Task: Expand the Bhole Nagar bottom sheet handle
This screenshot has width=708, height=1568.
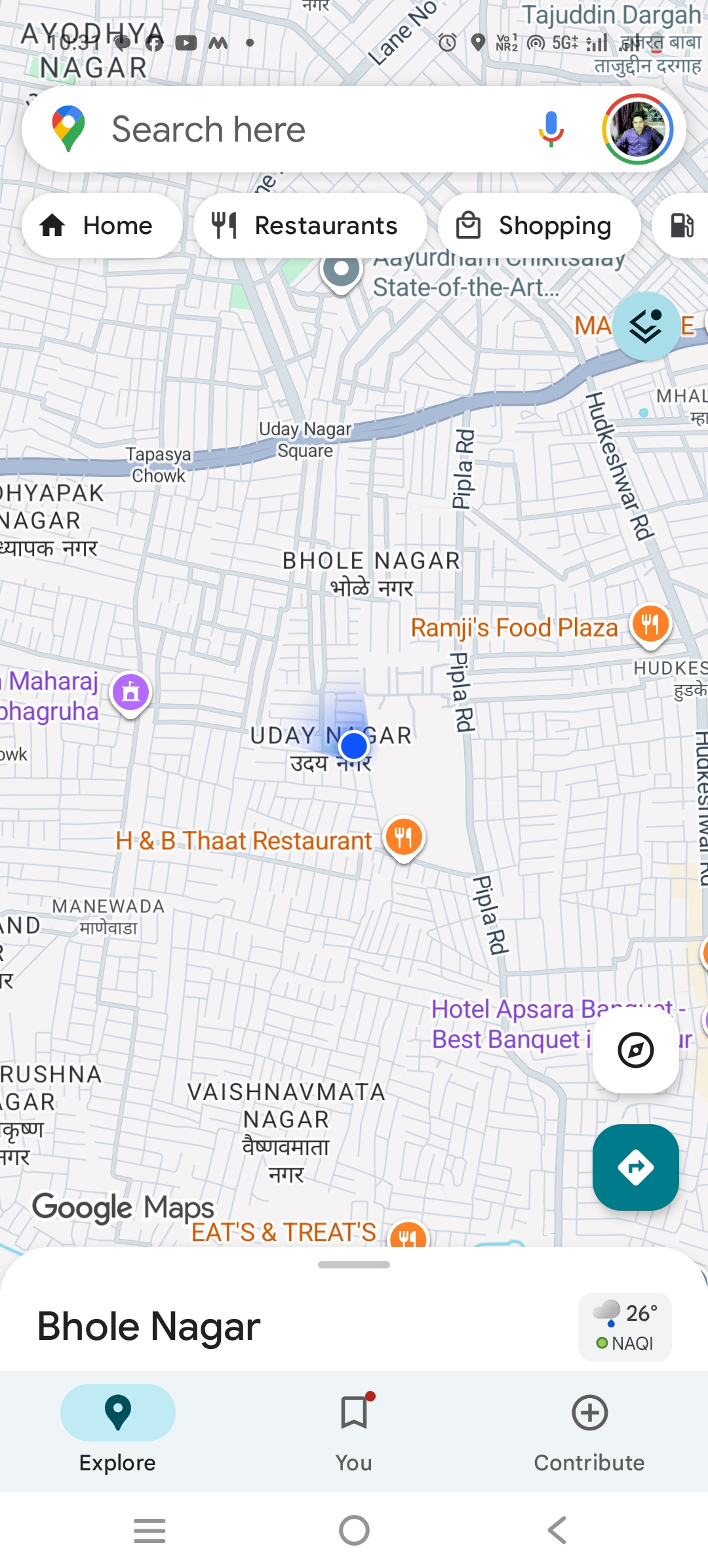Action: [354, 1265]
